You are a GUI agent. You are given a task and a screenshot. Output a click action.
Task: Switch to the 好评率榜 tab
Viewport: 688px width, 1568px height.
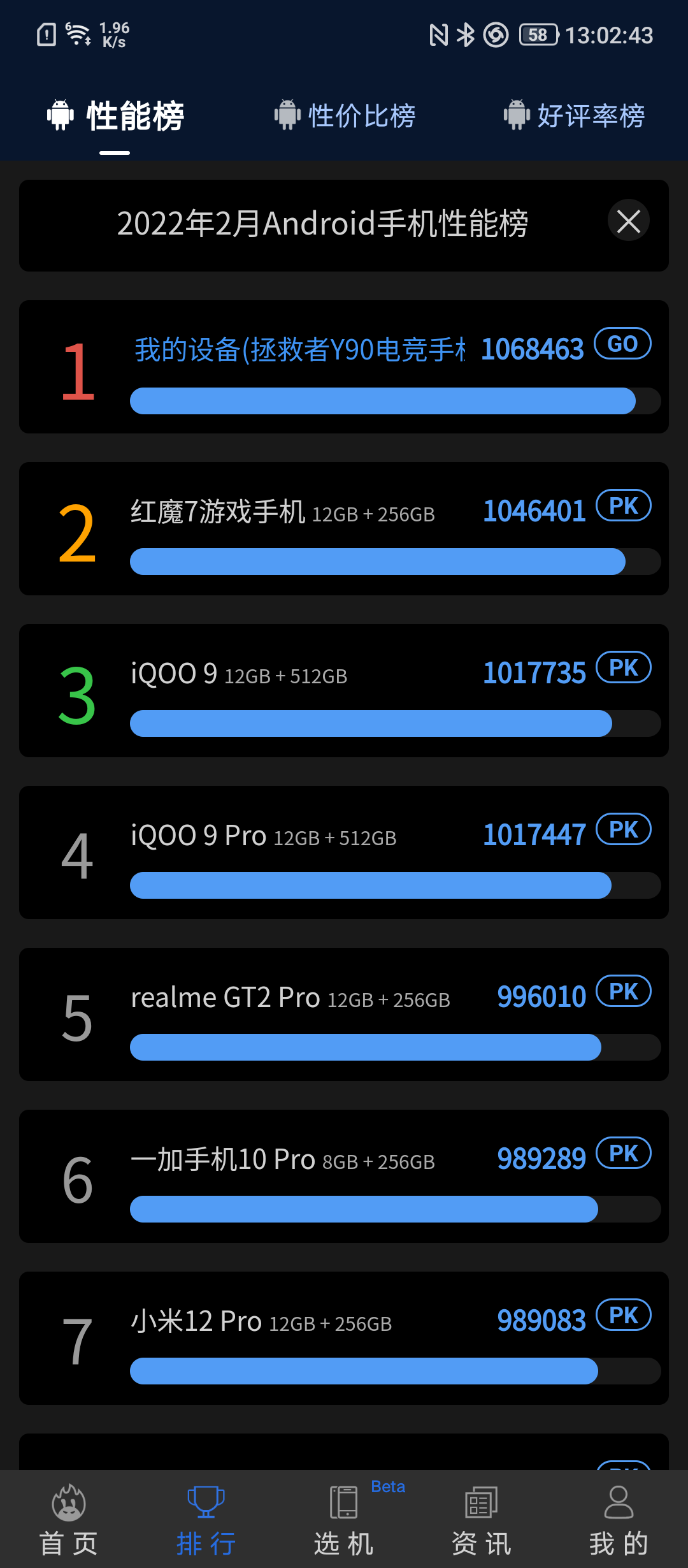pyautogui.click(x=575, y=116)
